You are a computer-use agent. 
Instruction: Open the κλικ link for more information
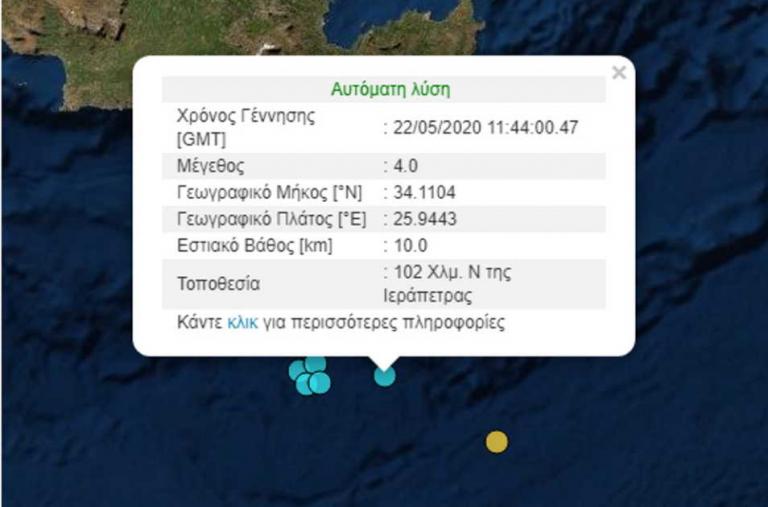click(x=242, y=323)
